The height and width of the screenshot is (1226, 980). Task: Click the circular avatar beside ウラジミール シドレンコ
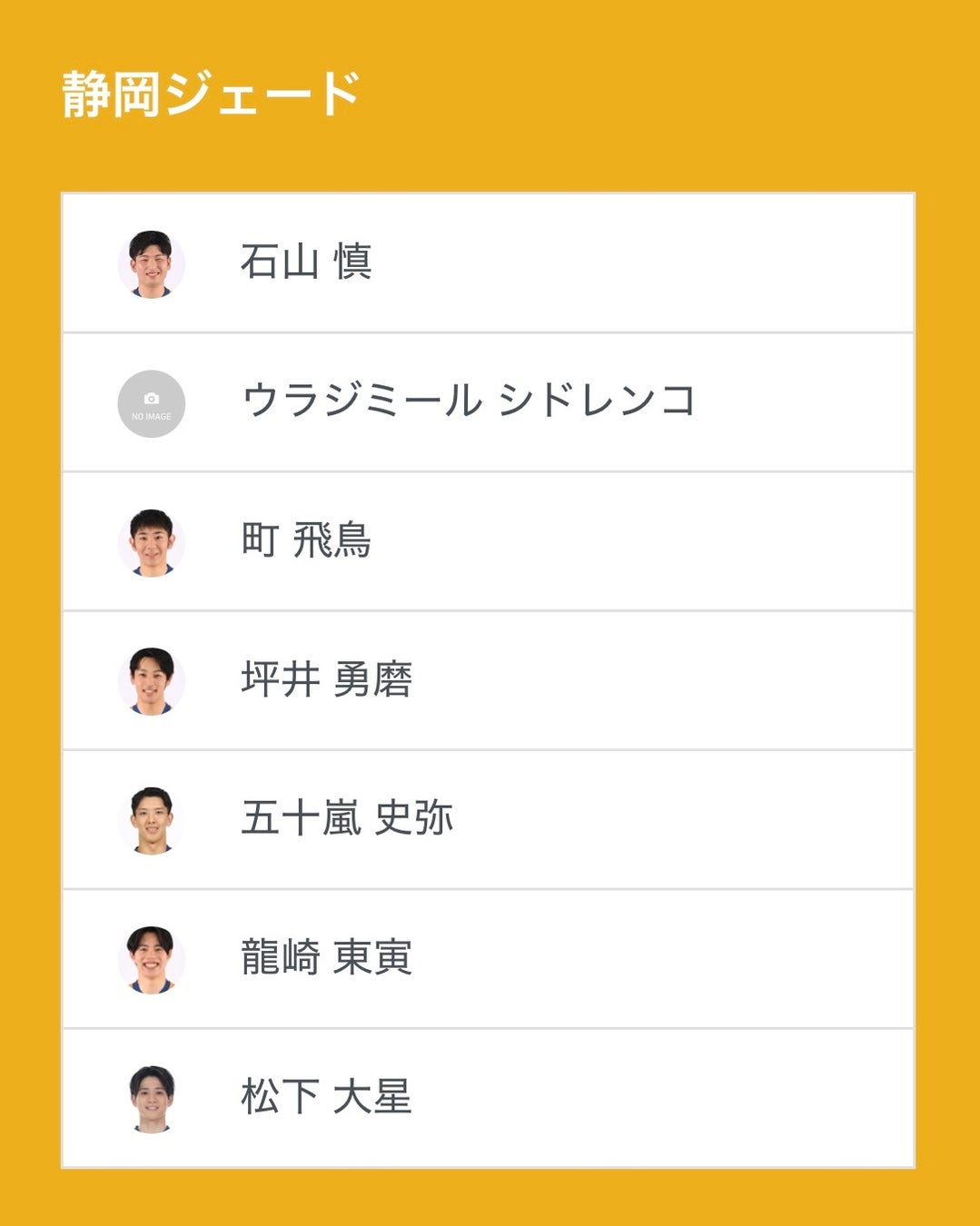[153, 403]
